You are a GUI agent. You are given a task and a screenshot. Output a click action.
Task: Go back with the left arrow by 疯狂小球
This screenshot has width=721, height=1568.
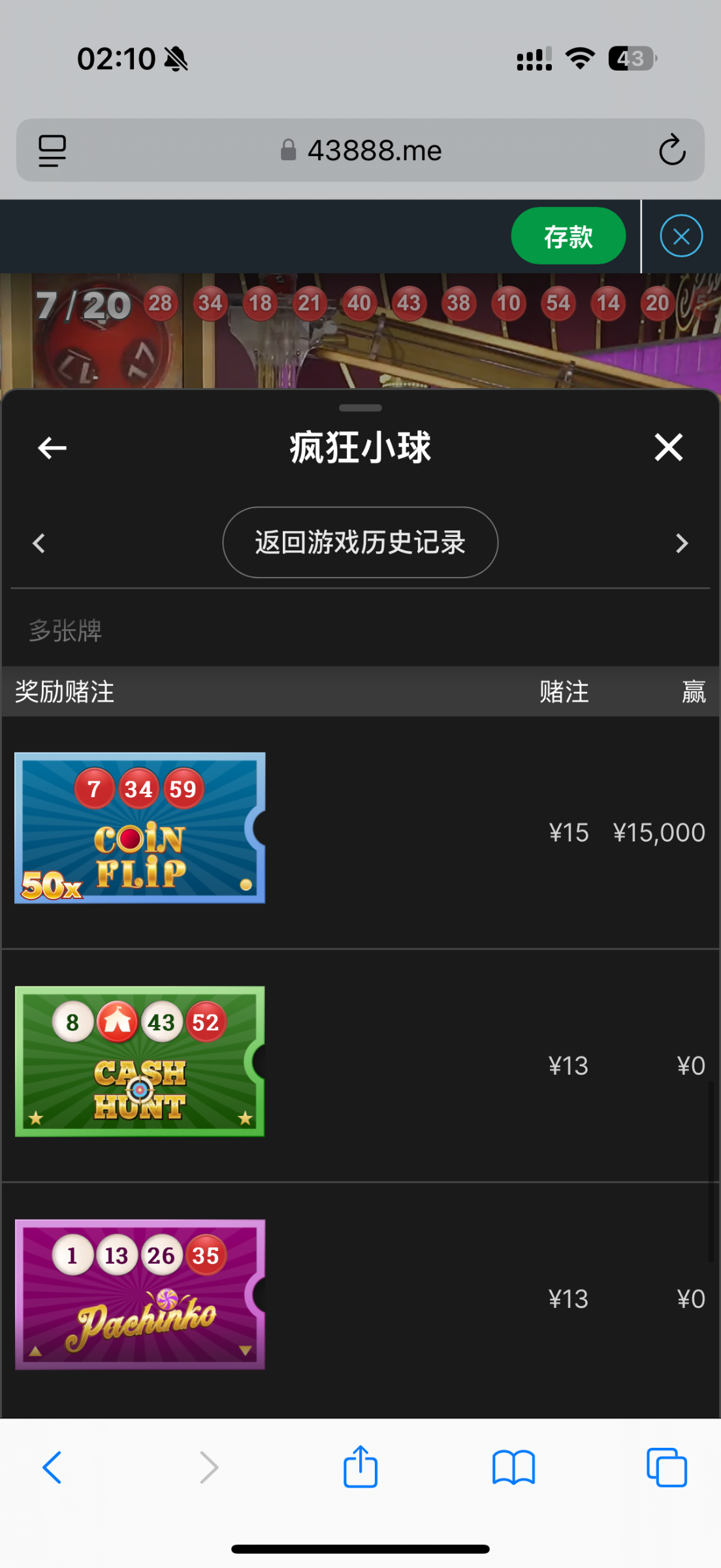coord(52,448)
